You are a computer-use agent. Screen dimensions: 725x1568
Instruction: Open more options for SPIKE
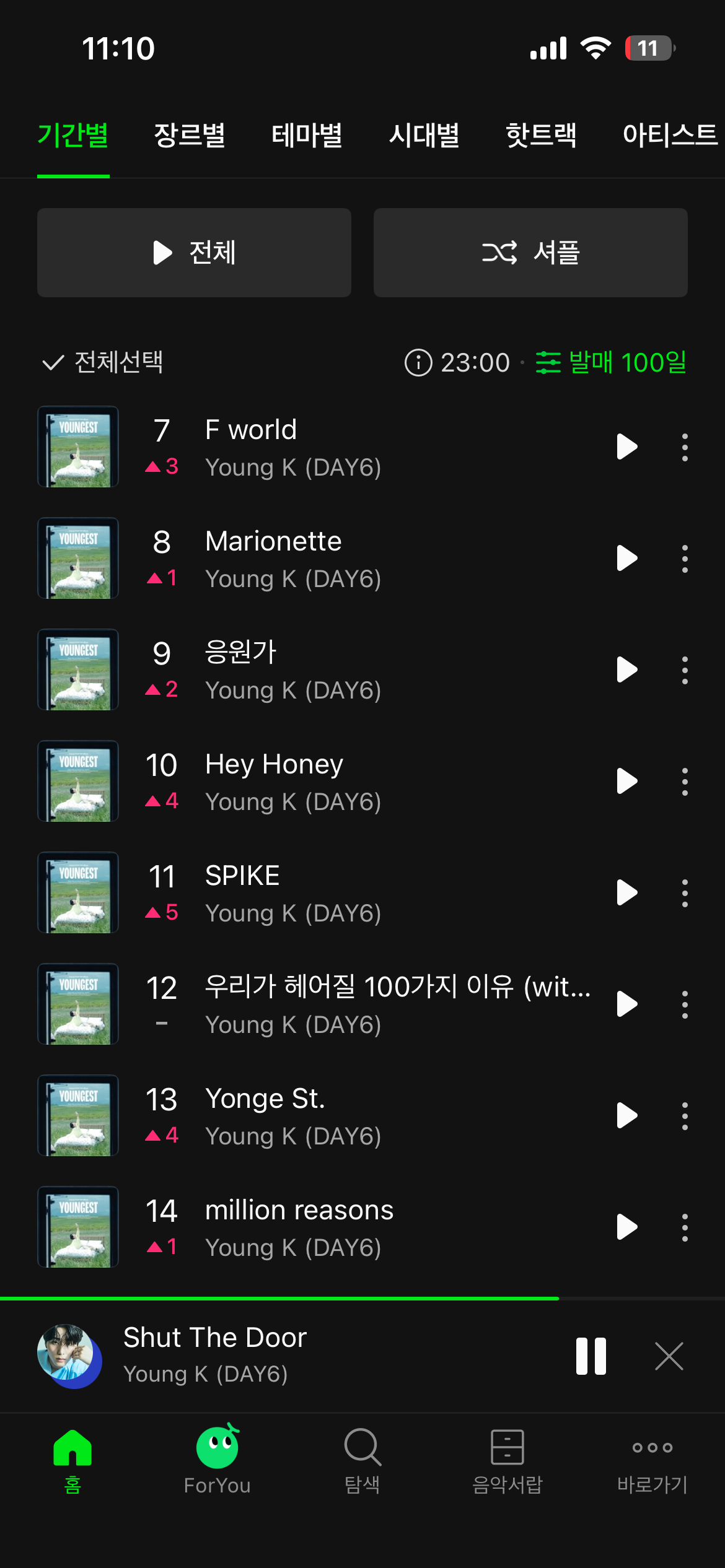685,892
